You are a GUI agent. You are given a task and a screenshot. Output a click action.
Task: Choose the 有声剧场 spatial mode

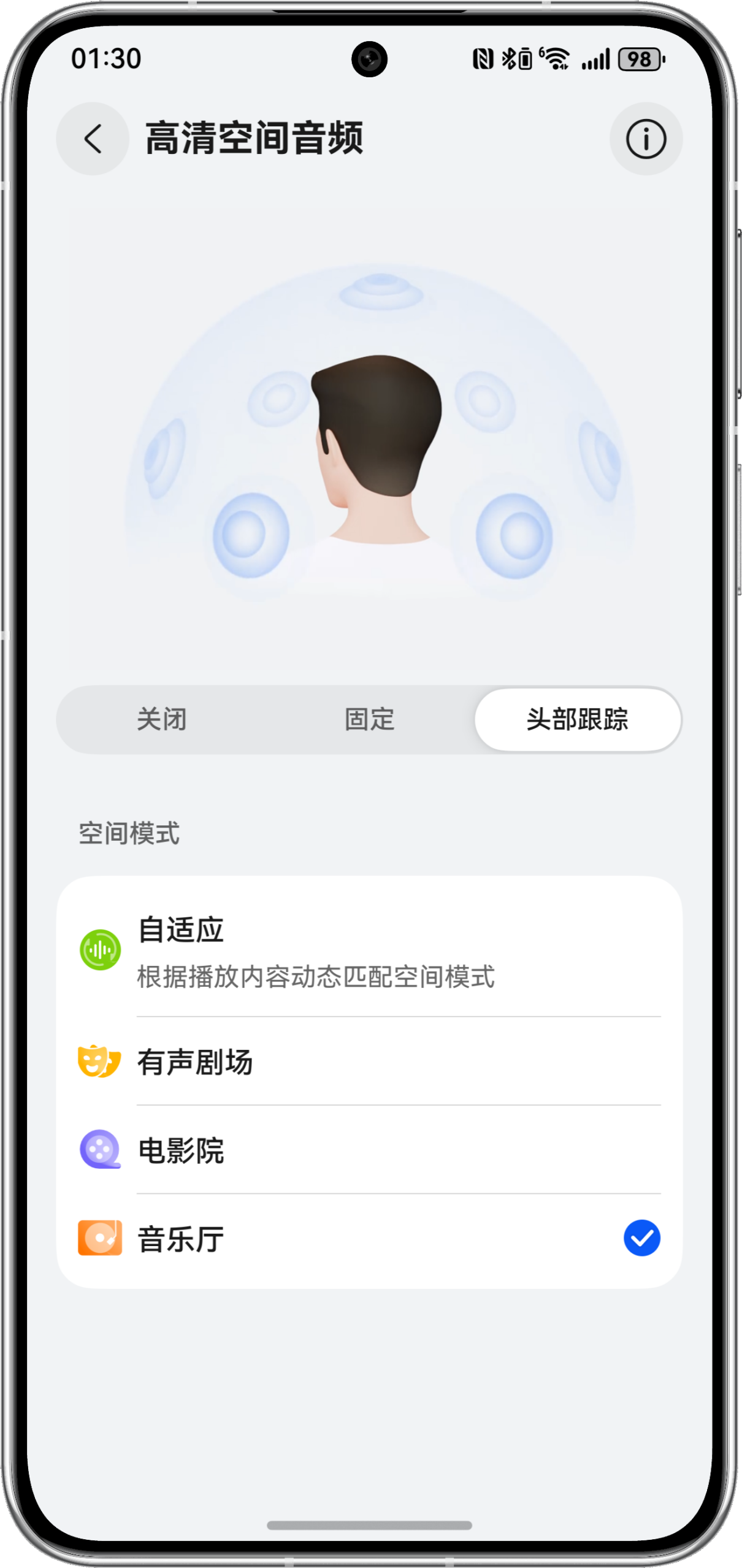coord(368,1062)
